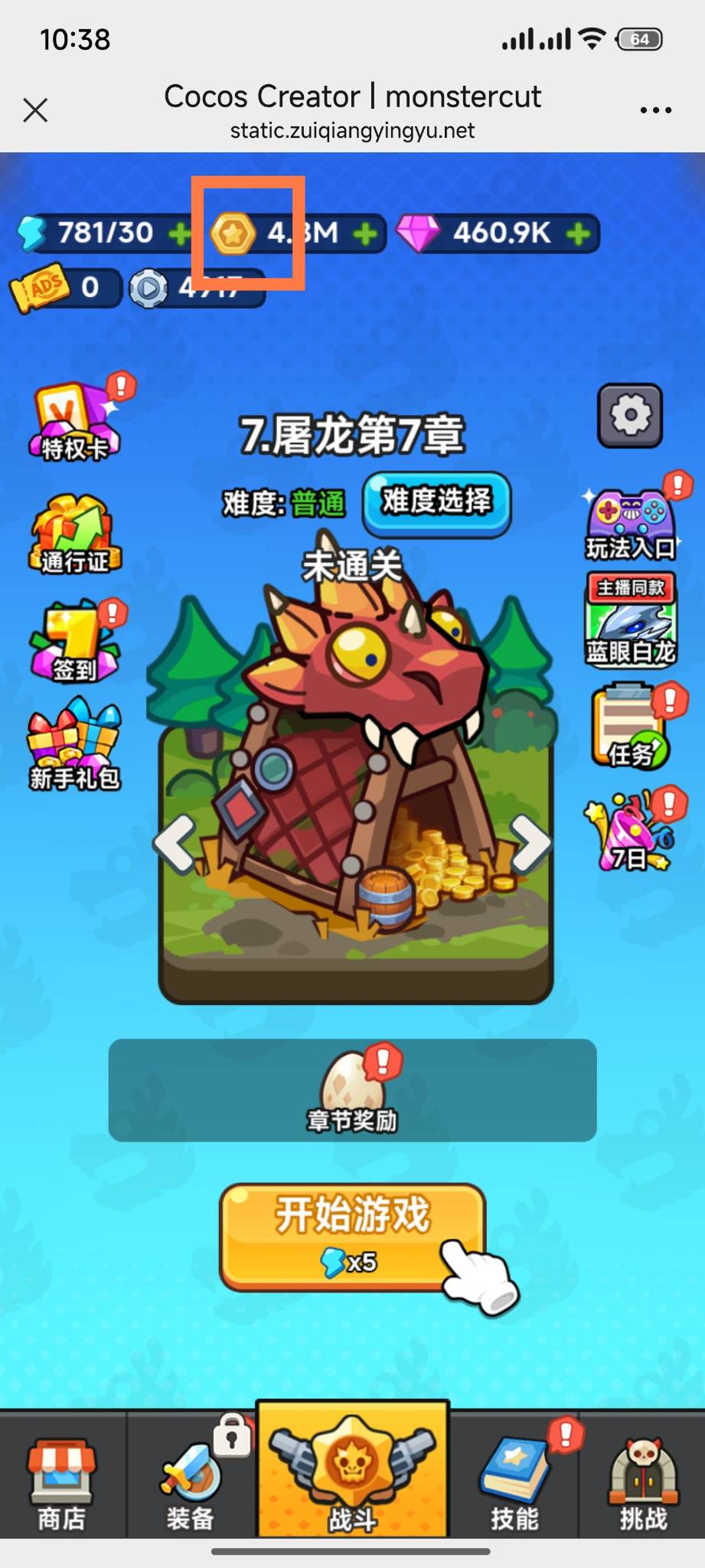Add more energy with the plus button

click(179, 234)
